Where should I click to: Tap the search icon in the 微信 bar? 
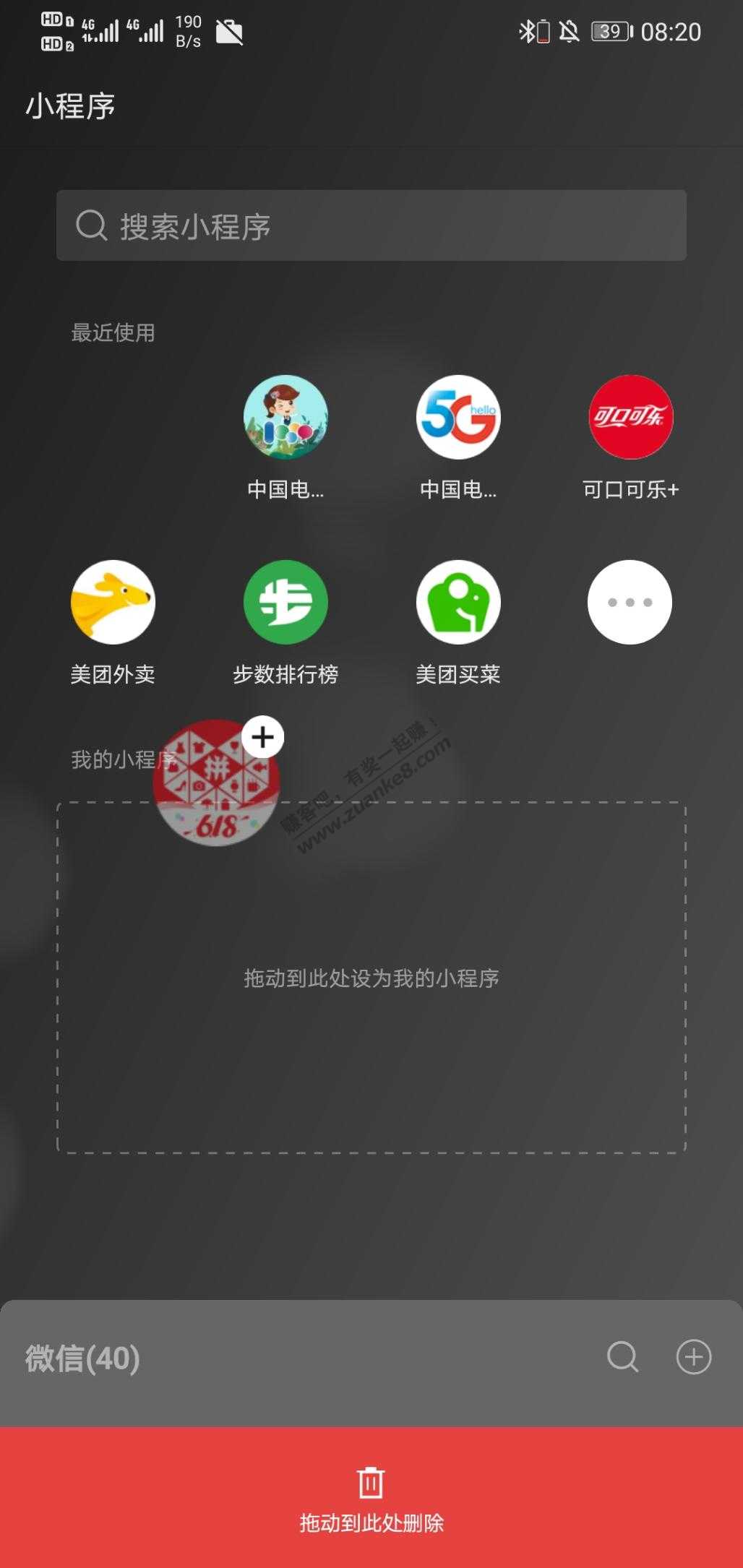coord(622,1357)
